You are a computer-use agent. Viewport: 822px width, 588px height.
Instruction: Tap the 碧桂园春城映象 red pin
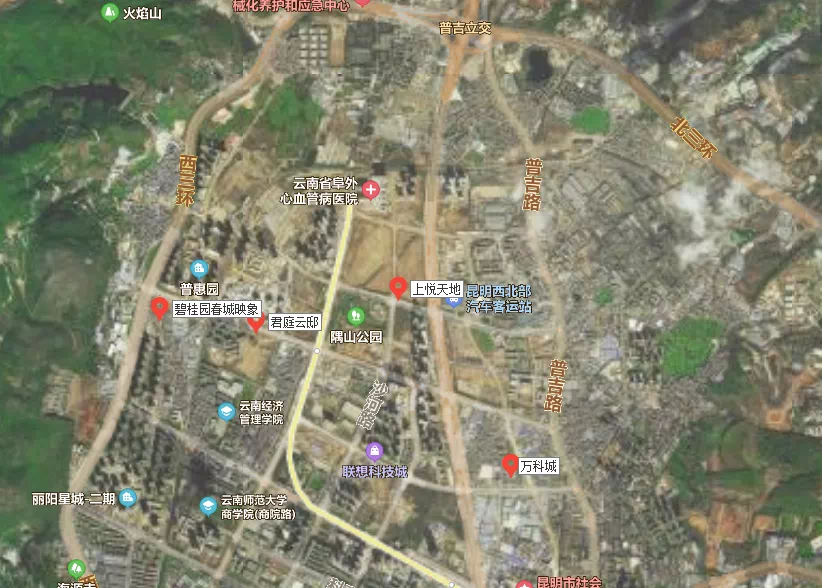click(x=160, y=308)
